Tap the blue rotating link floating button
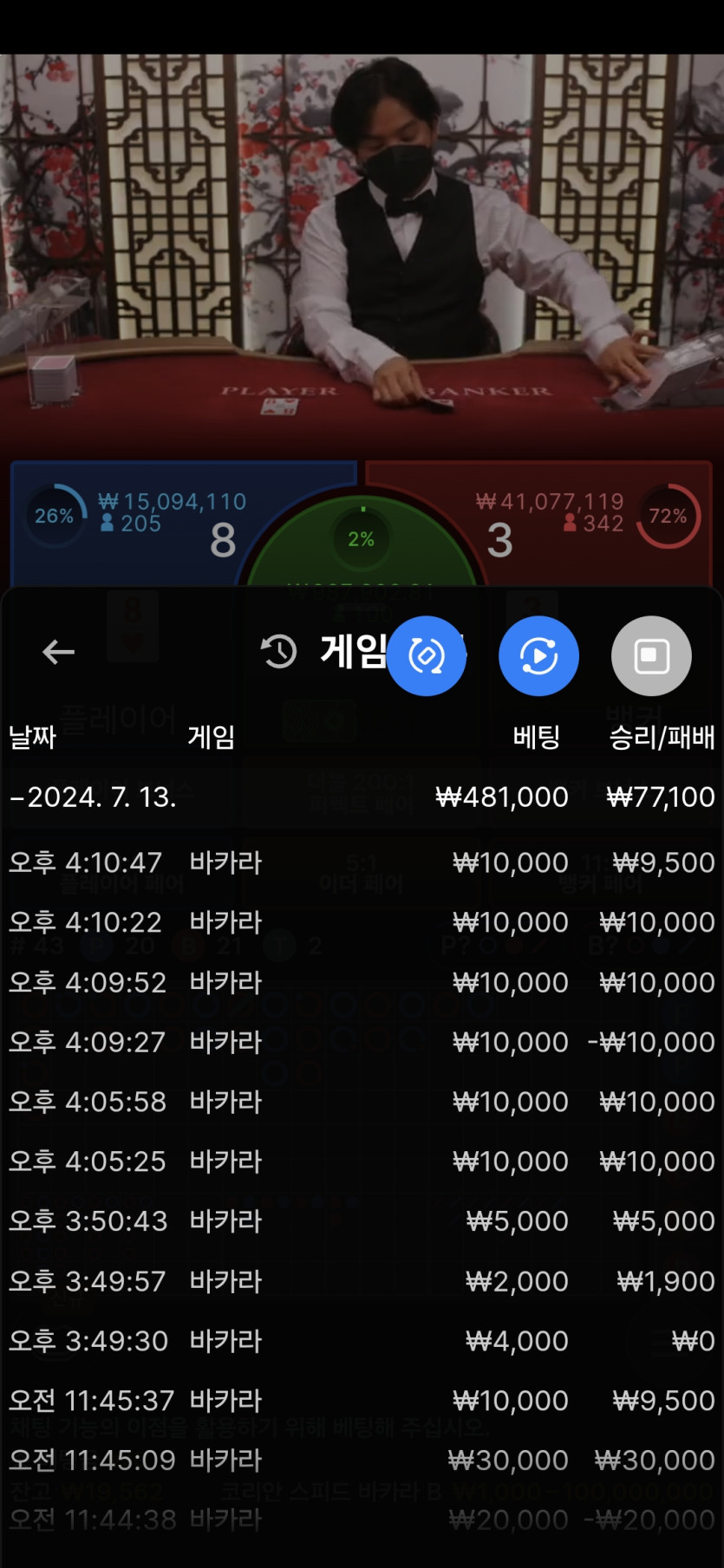 point(426,656)
